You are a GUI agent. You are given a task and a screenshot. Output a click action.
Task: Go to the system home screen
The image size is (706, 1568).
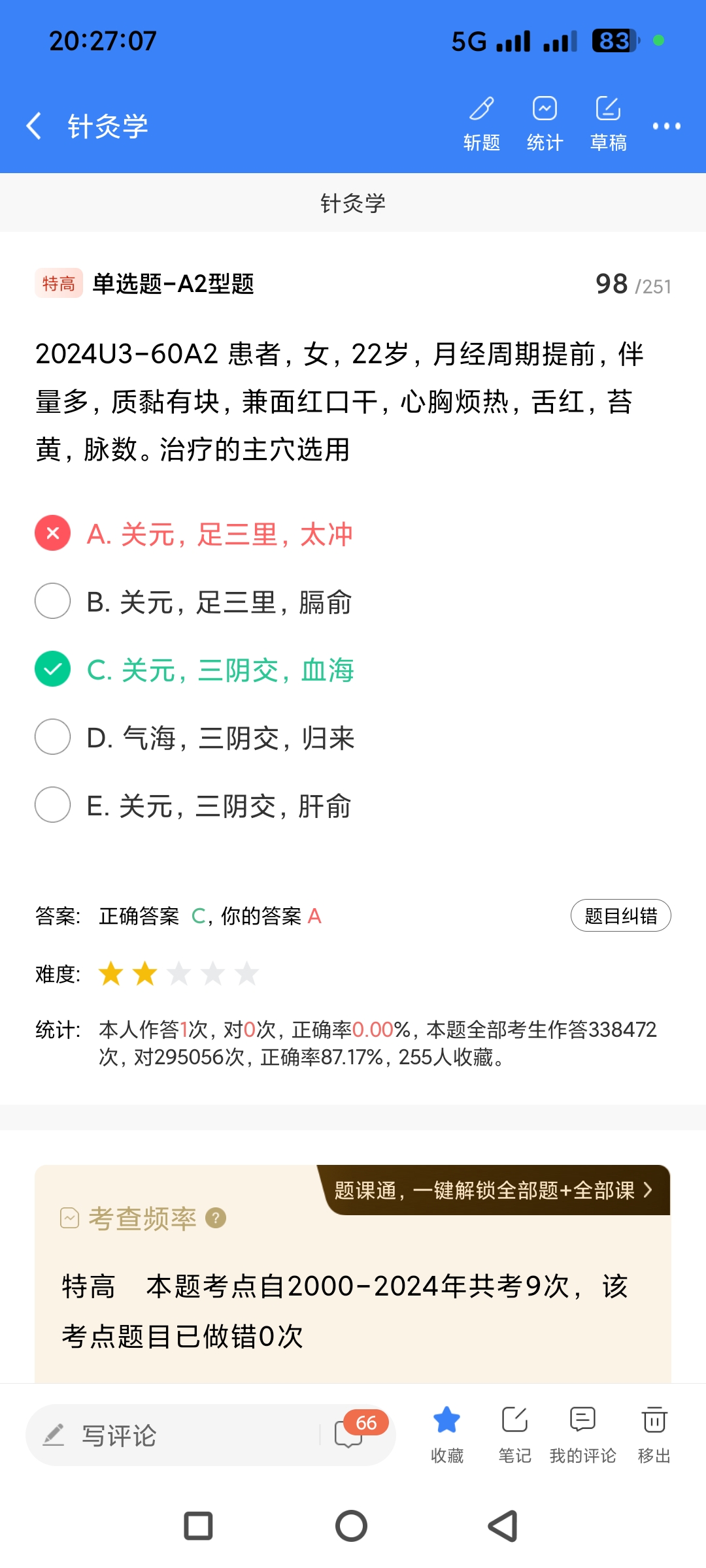(352, 1526)
